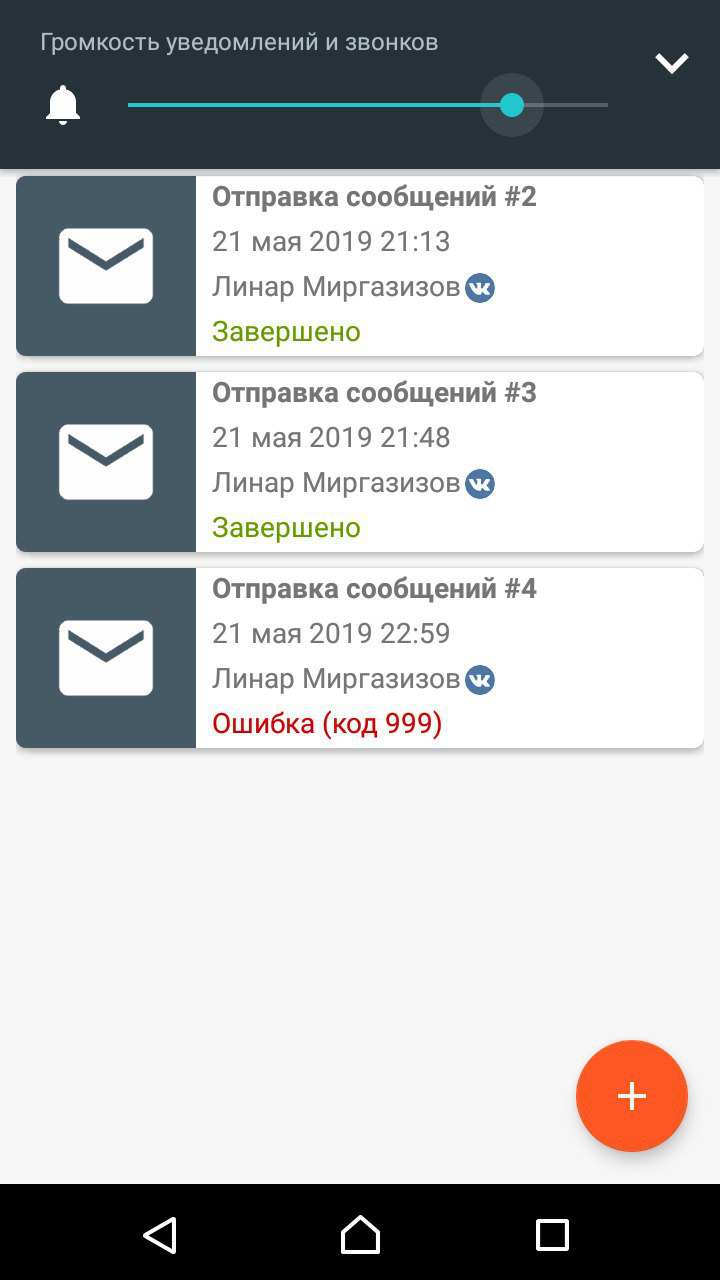720x1280 pixels.
Task: Open the Отправка сообщений #3 card
Action: click(x=360, y=462)
